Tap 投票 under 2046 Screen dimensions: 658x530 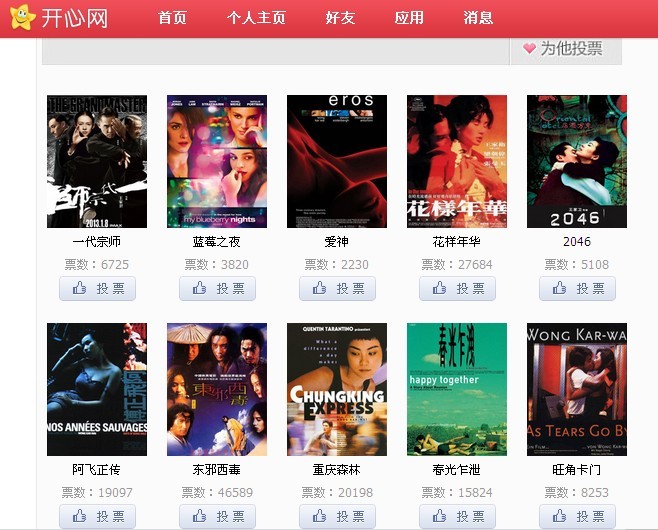pyautogui.click(x=577, y=289)
